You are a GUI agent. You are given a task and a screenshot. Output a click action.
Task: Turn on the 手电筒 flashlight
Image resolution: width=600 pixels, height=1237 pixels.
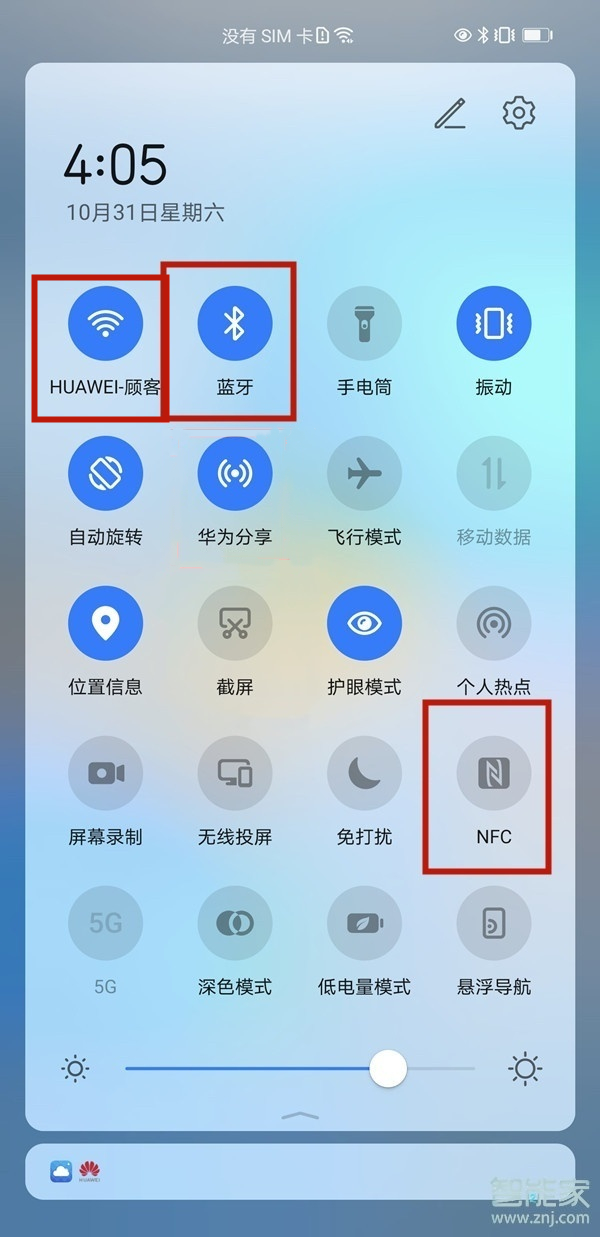364,323
